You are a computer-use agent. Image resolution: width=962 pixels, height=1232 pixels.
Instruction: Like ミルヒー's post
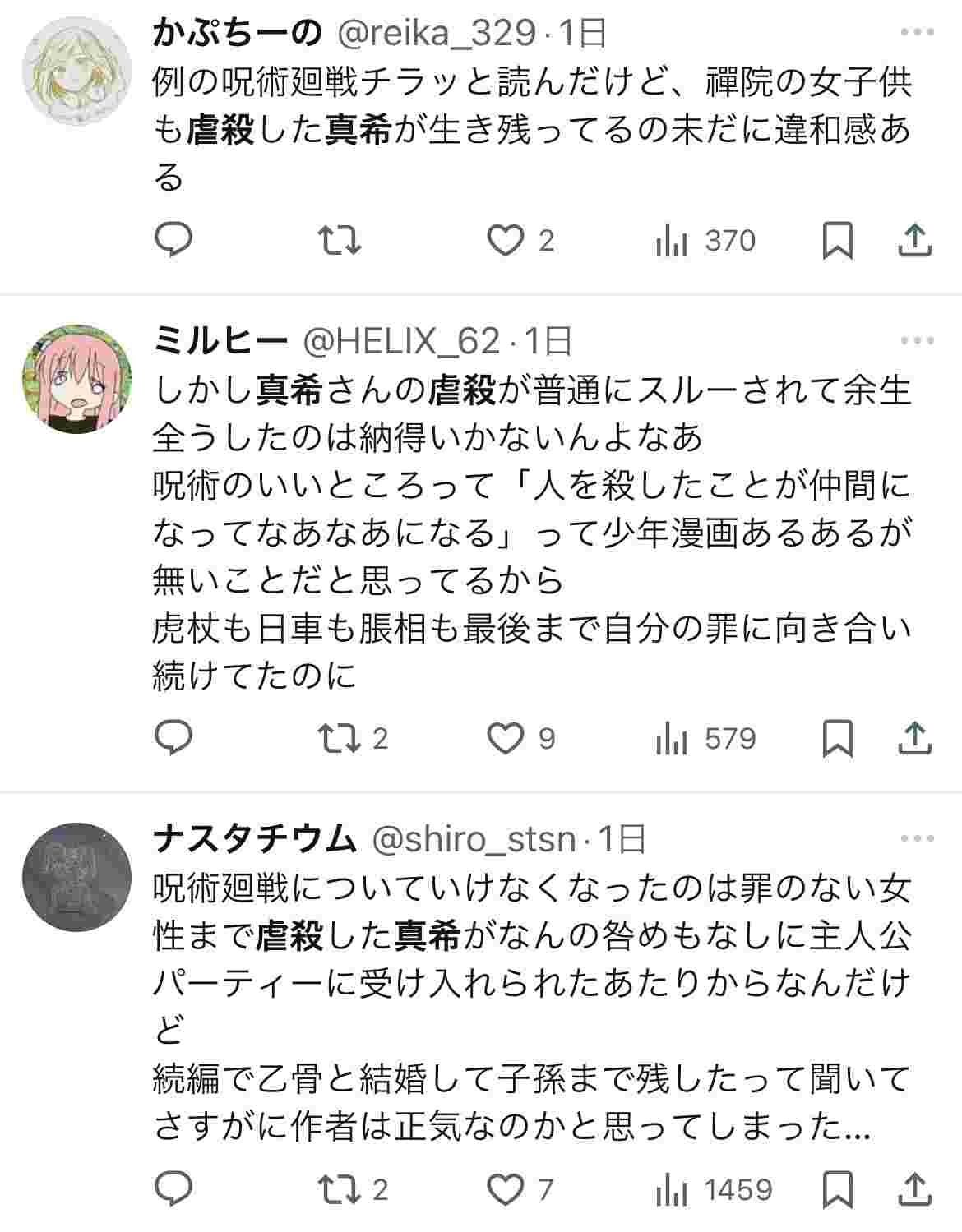pyautogui.click(x=505, y=739)
